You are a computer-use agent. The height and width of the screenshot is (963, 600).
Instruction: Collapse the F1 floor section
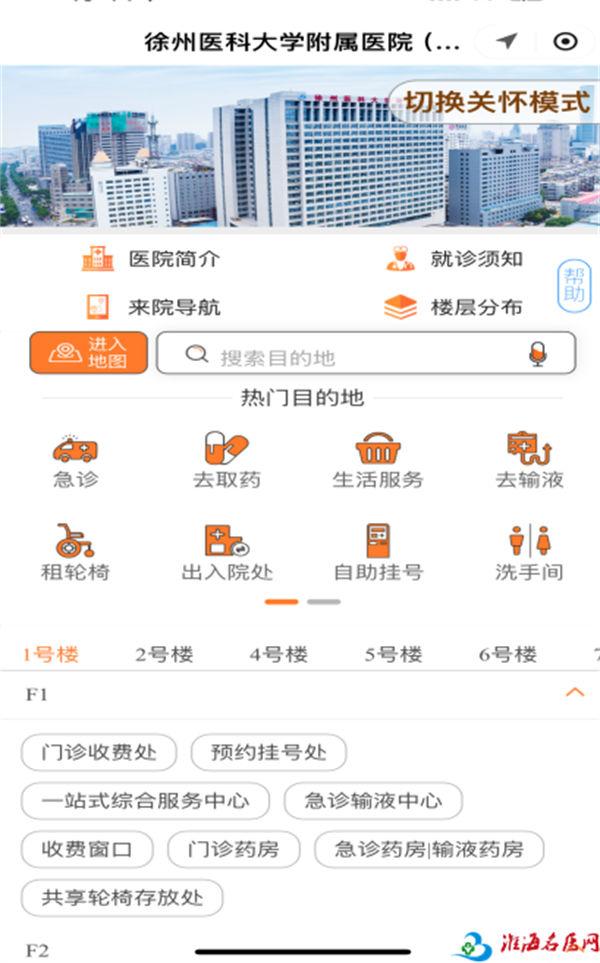point(574,692)
